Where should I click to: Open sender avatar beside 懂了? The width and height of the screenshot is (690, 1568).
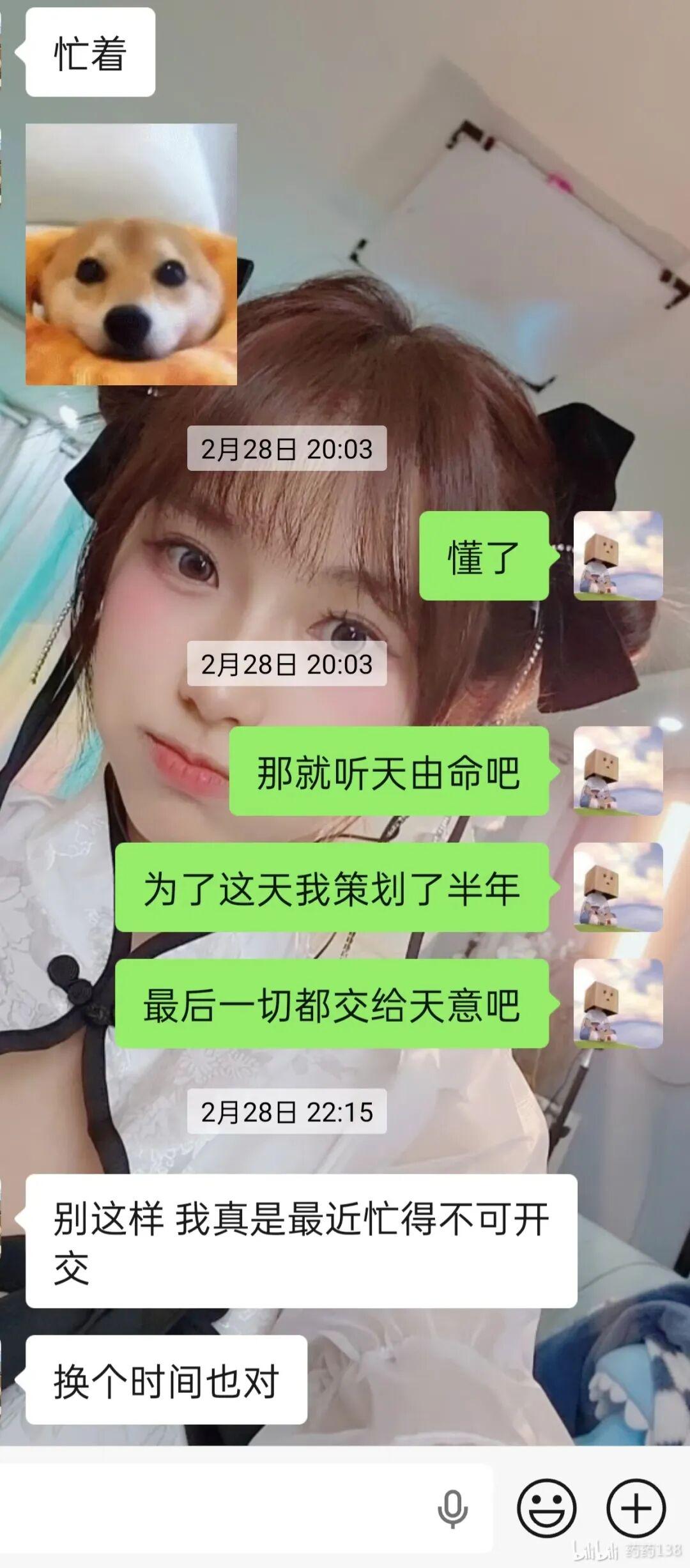618,555
